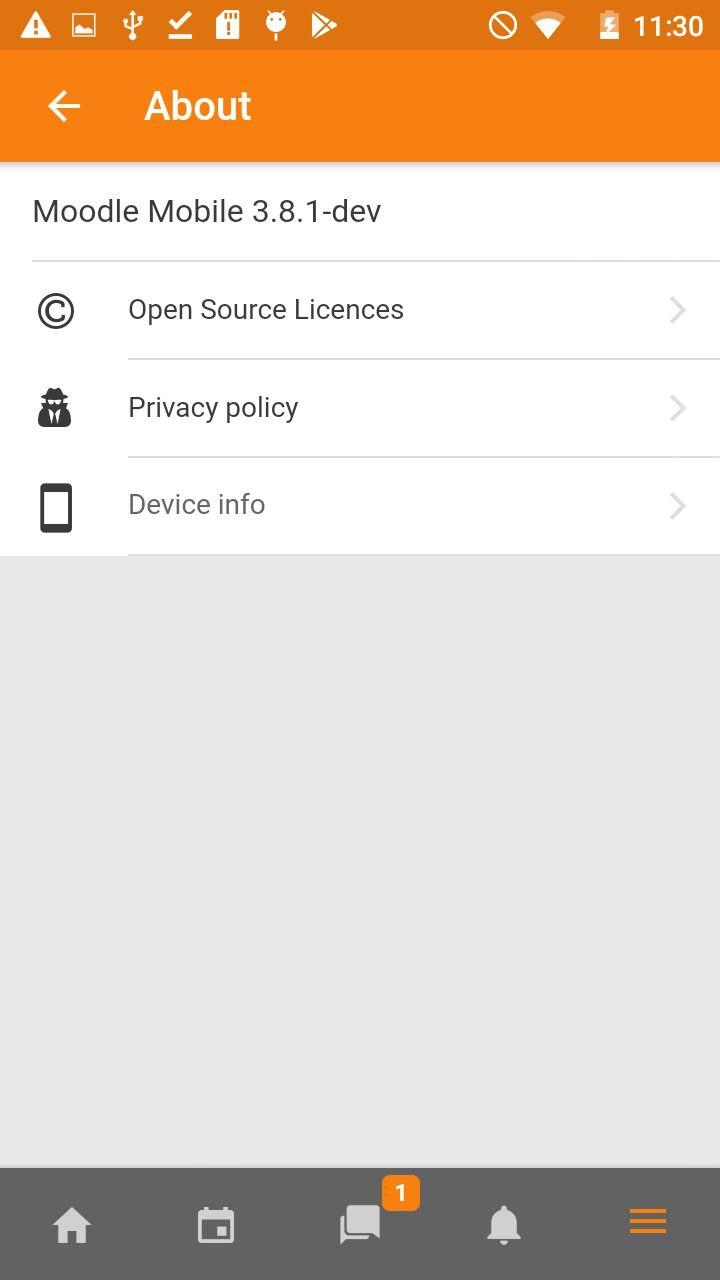The image size is (720, 1280).
Task: Go back from the About page
Action: tap(64, 106)
